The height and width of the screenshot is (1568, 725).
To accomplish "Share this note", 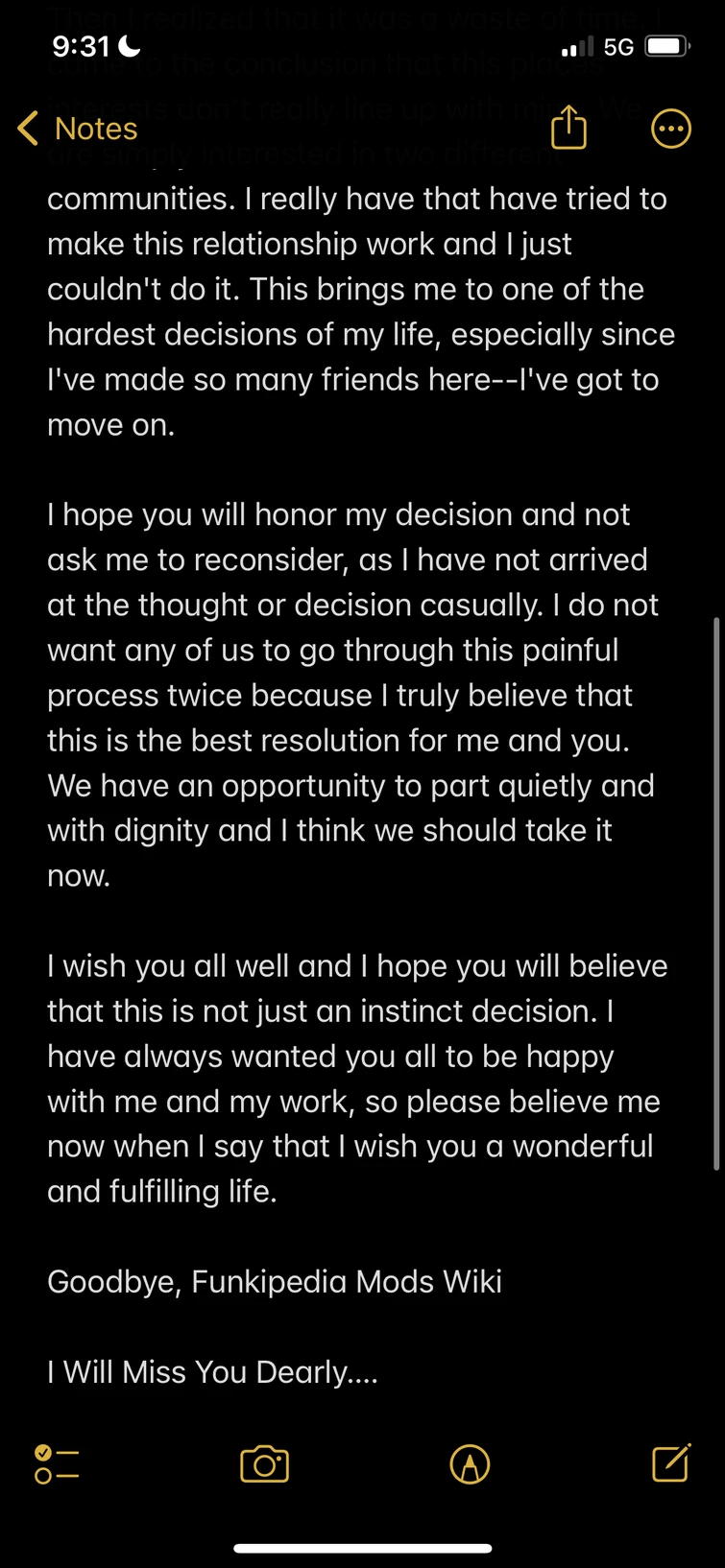I will (568, 128).
